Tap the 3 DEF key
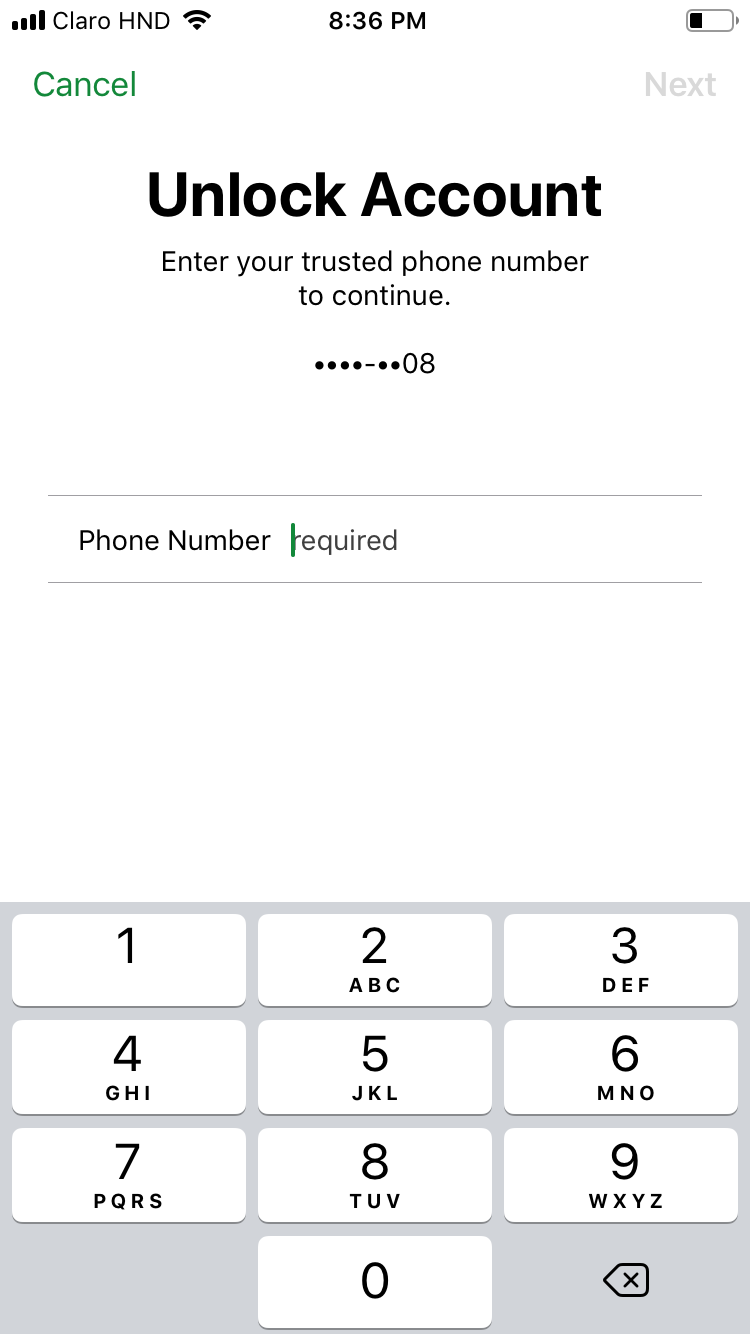 [625, 959]
